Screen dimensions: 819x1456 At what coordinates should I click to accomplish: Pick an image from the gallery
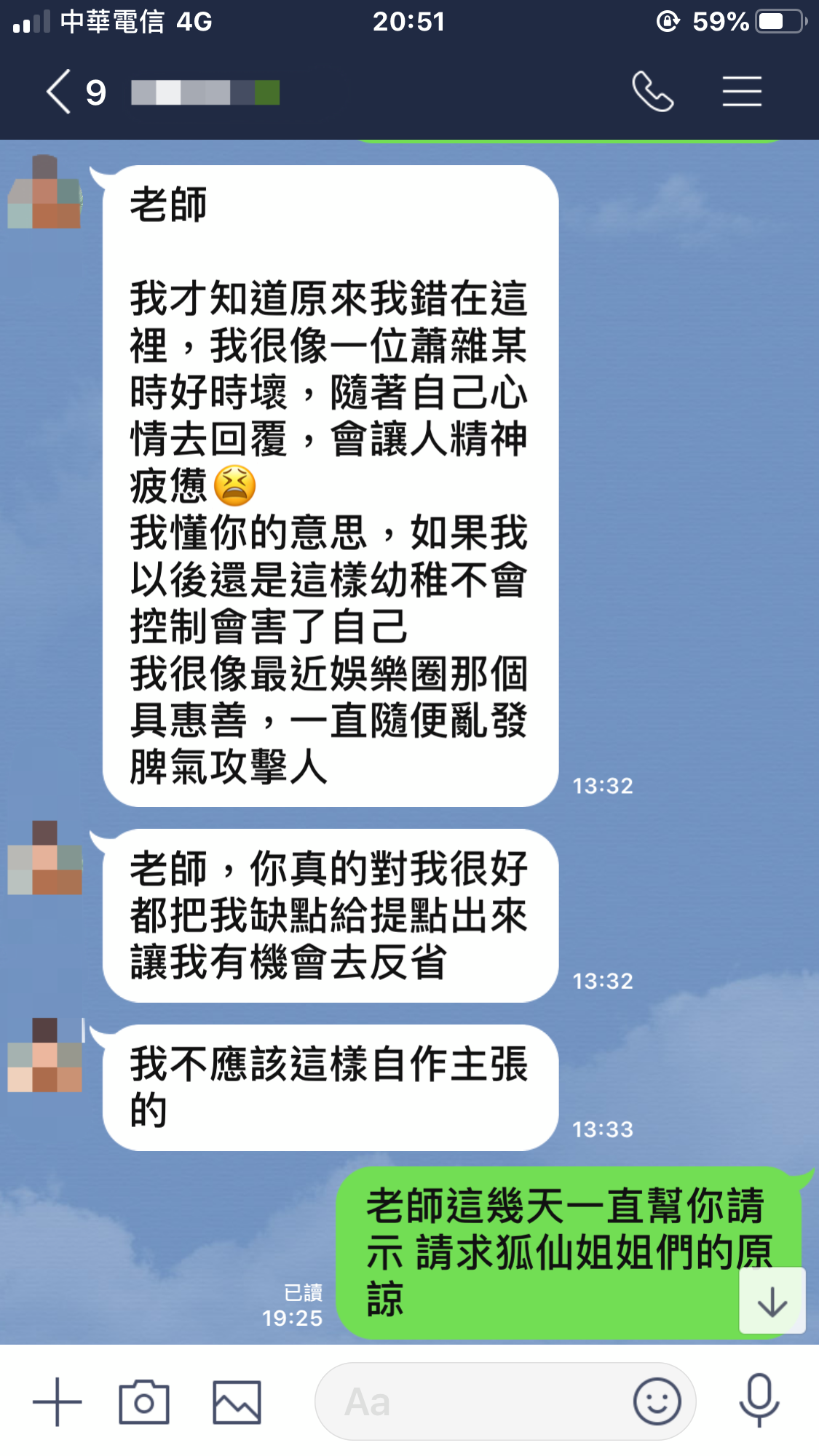pyautogui.click(x=237, y=1402)
